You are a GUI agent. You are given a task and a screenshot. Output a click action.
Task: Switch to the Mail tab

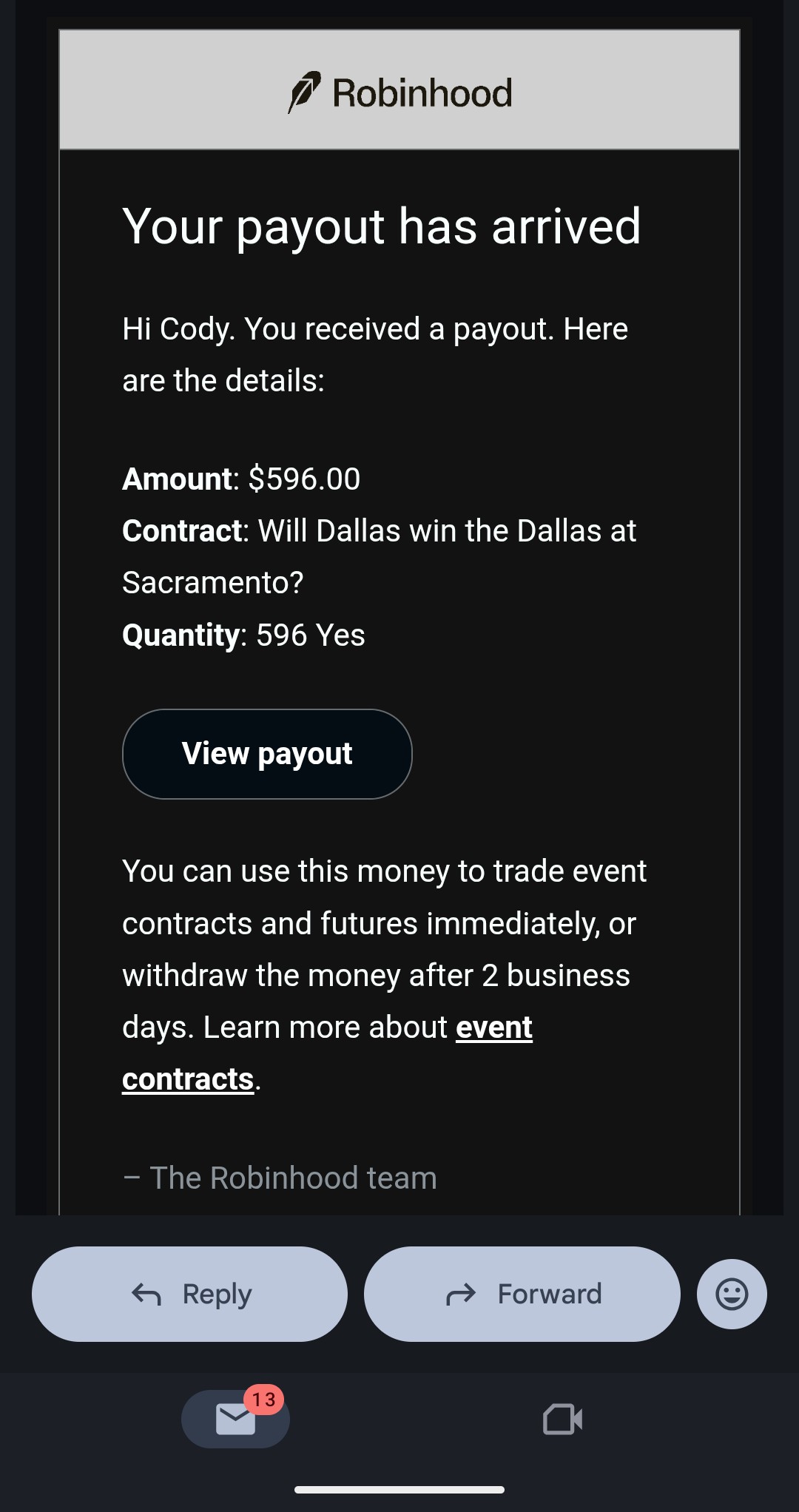[235, 1419]
